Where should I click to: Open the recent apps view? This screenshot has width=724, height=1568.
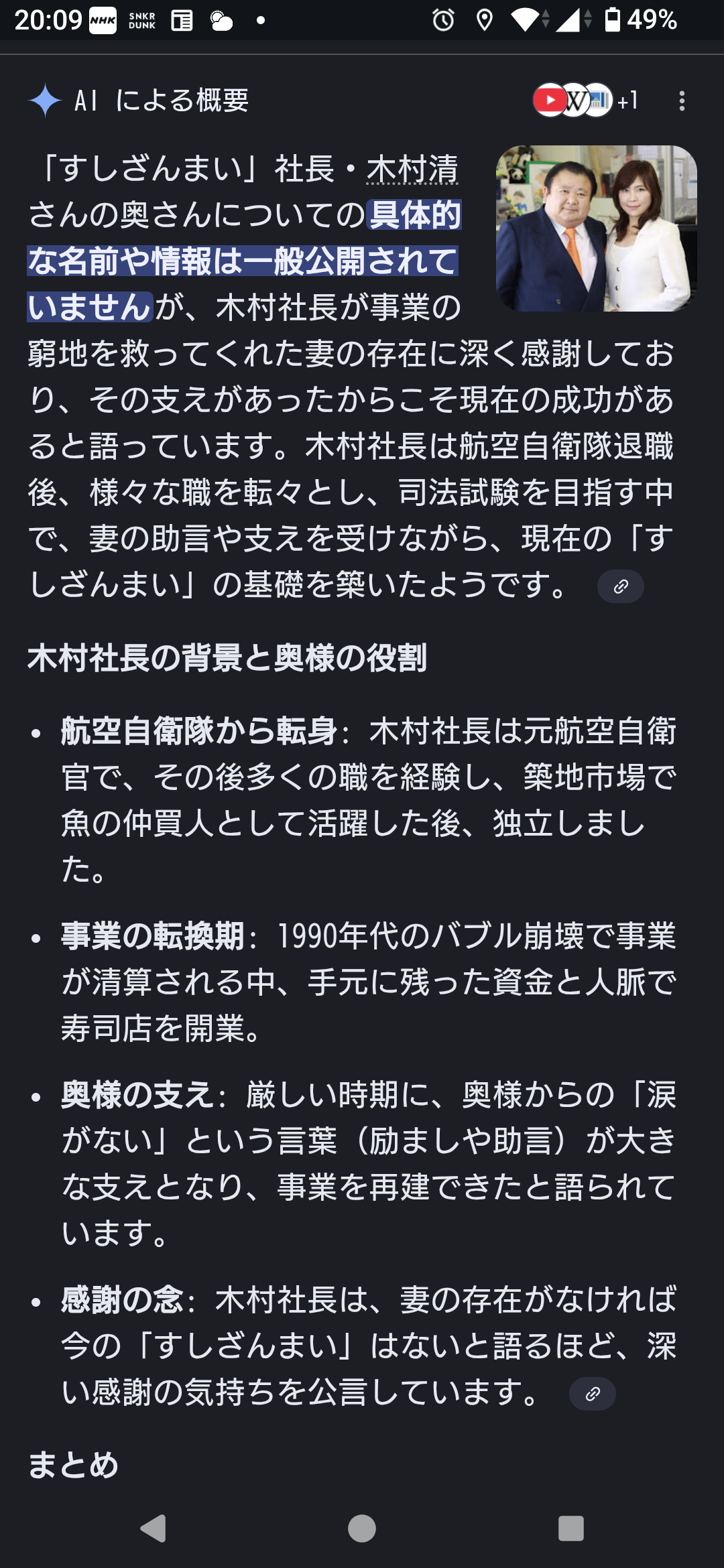pyautogui.click(x=570, y=1528)
